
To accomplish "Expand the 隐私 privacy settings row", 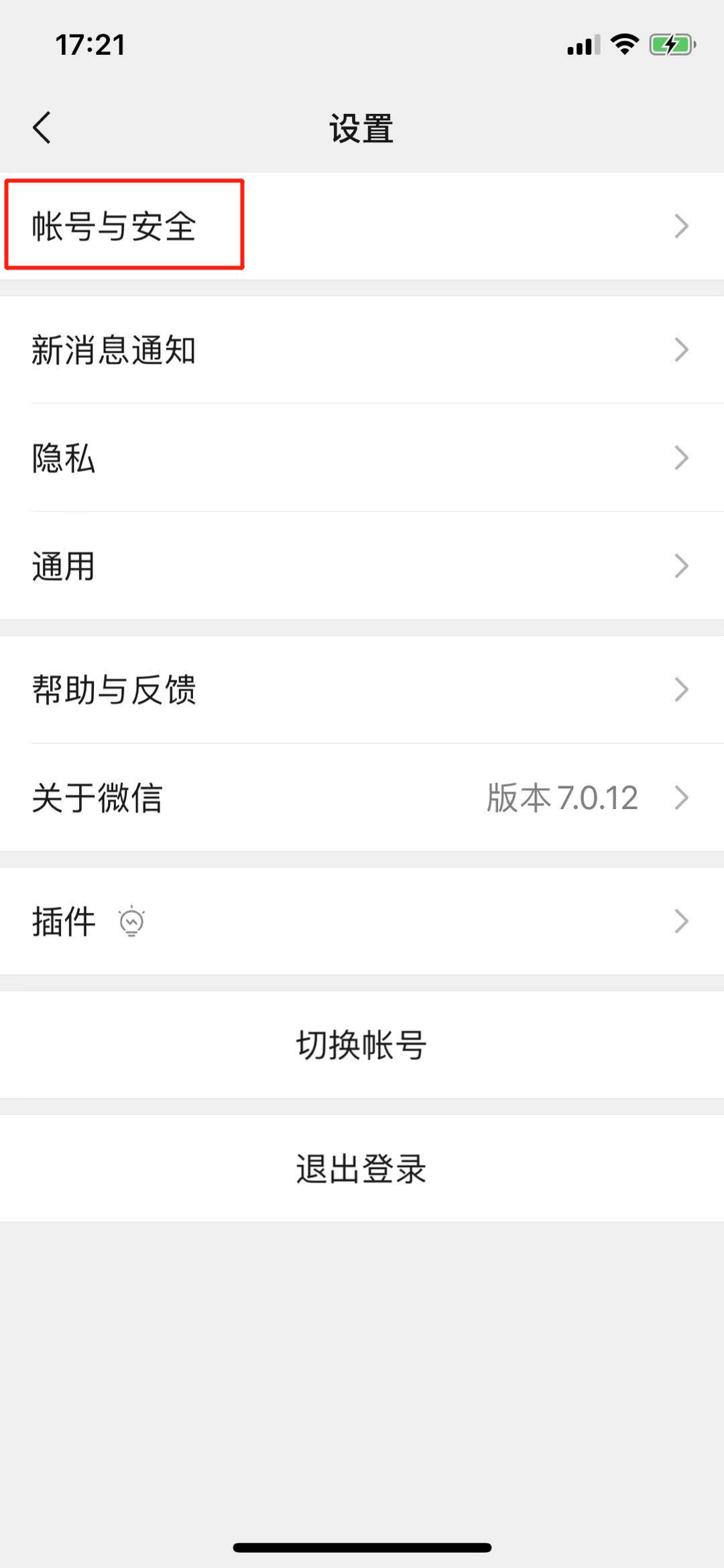I will (362, 459).
